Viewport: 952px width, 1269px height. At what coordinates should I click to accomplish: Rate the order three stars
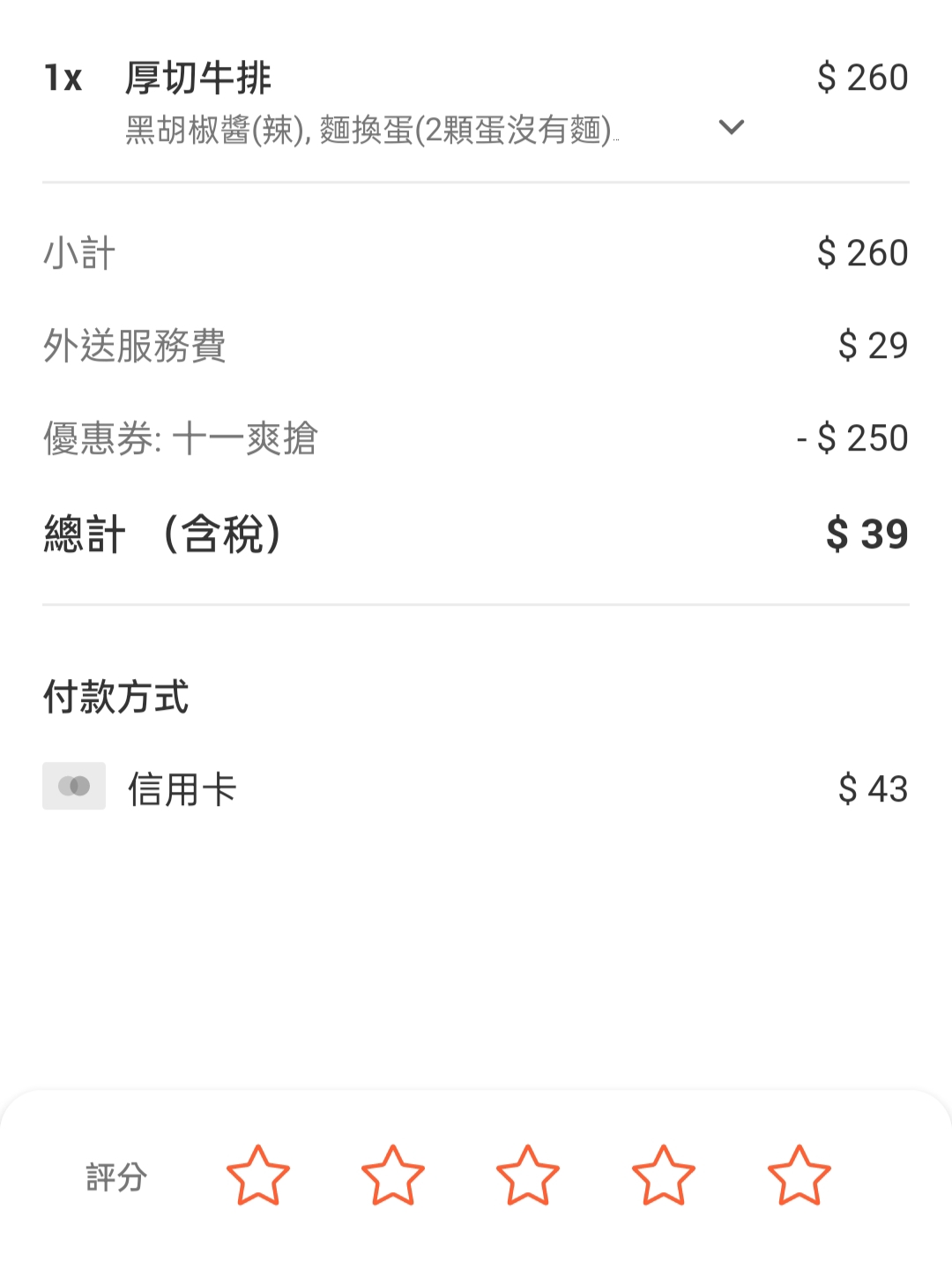528,1176
